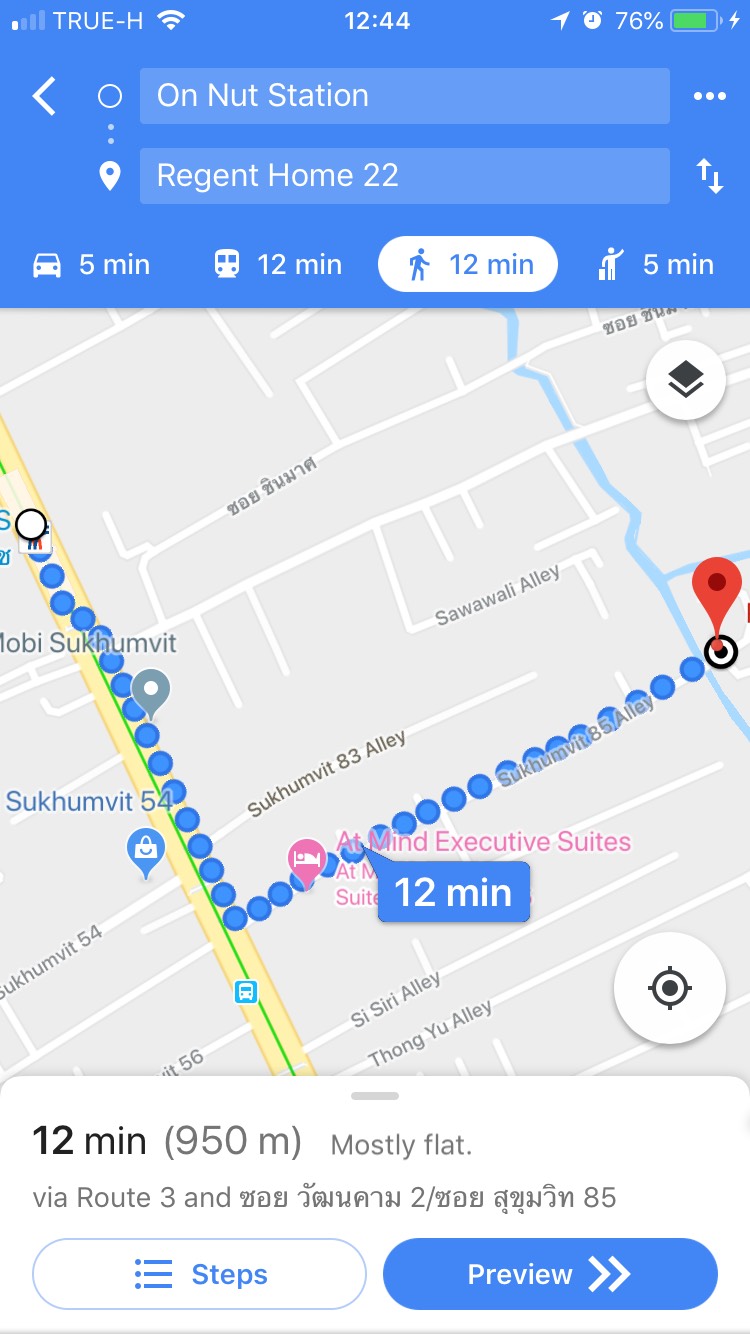The width and height of the screenshot is (750, 1334).
Task: Go back from directions
Action: tap(44, 96)
